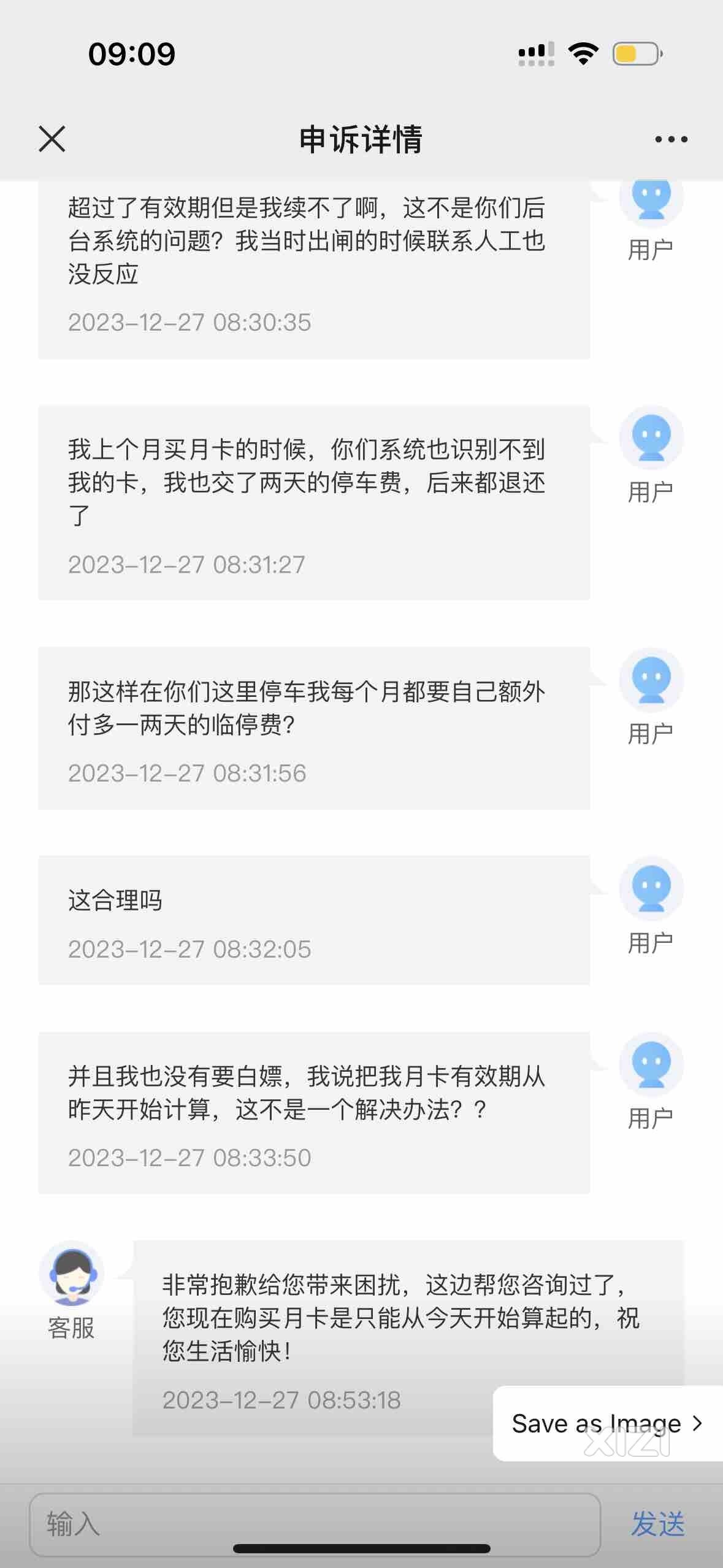Open the three-dot overflow menu
This screenshot has height=1568, width=723.
(x=671, y=139)
